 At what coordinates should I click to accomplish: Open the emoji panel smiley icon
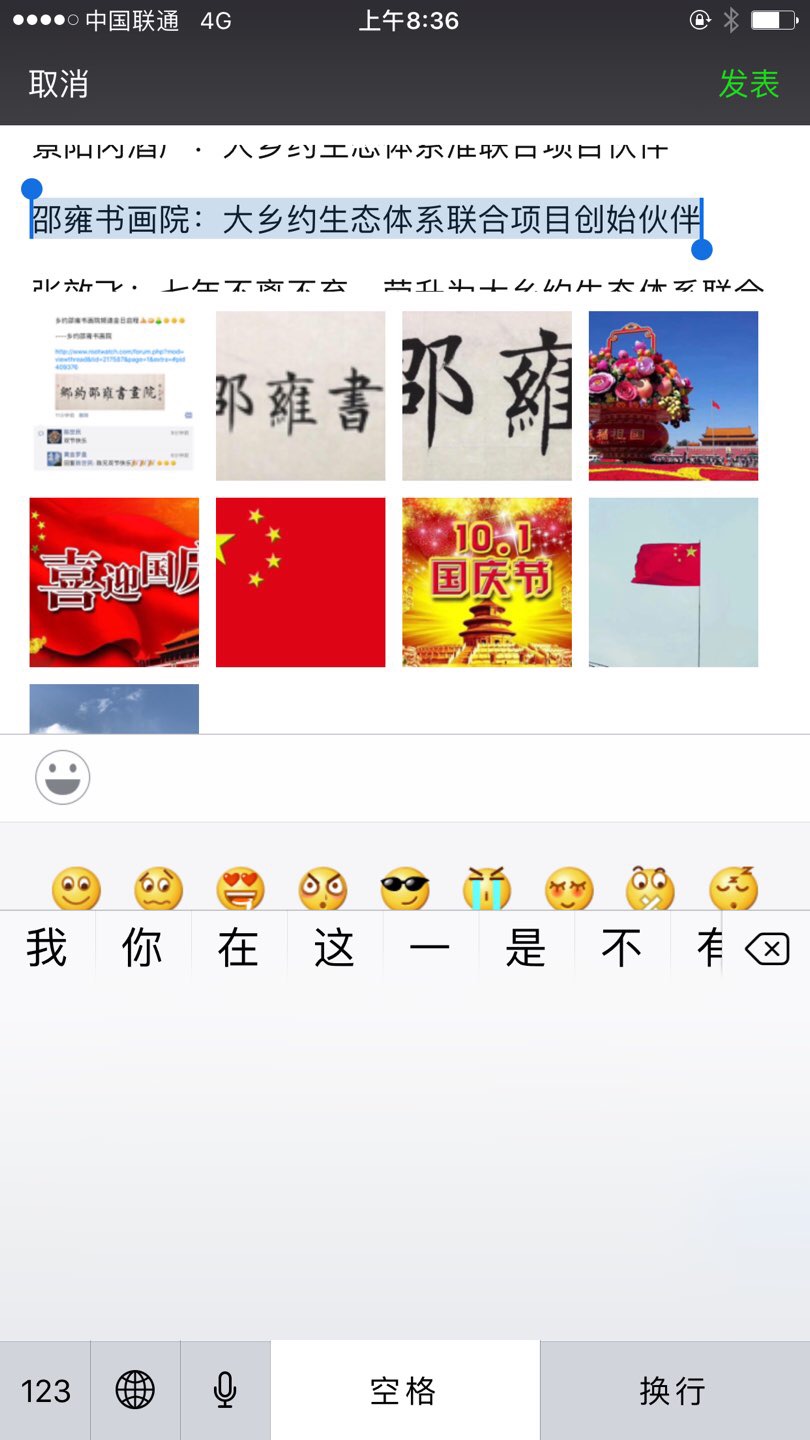(x=63, y=777)
